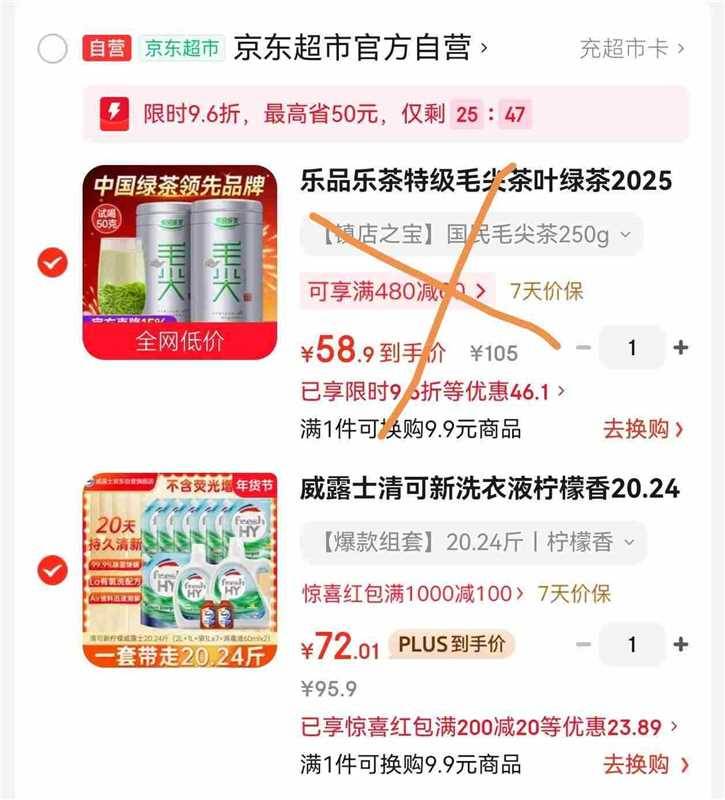Decrease quantity of 威露士 detergent

585,645
